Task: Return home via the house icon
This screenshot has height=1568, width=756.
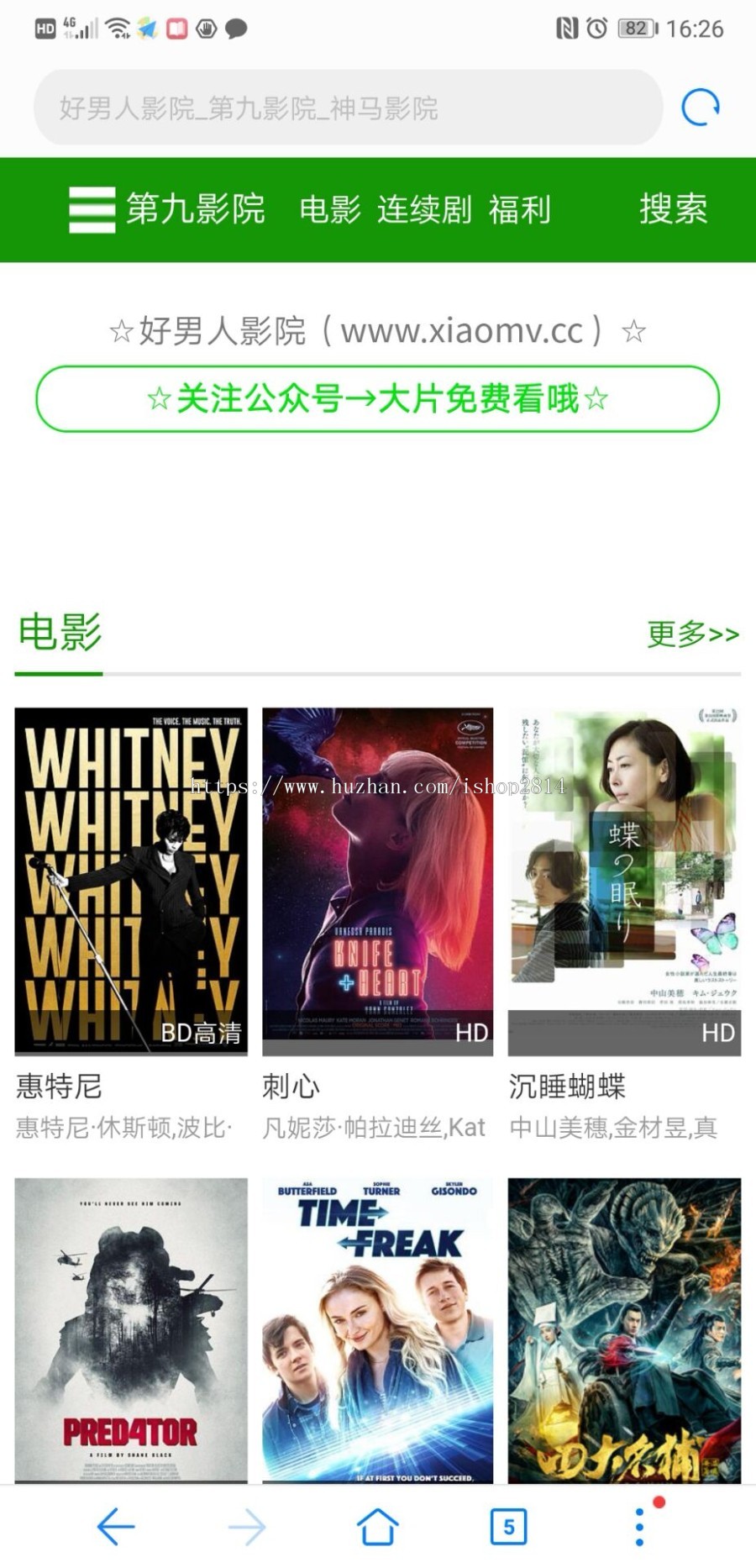Action: pyautogui.click(x=377, y=1525)
